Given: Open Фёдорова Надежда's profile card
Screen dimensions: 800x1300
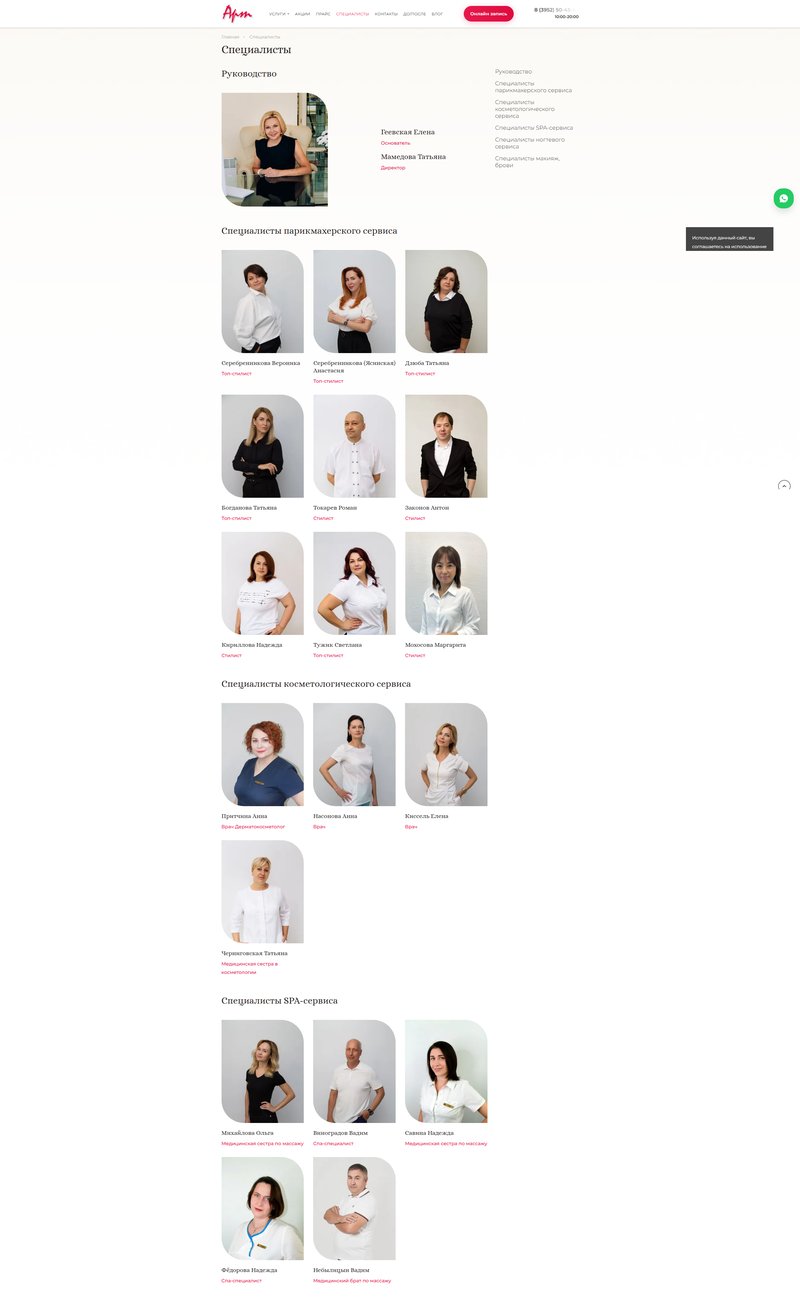Looking at the screenshot, I should [262, 1209].
